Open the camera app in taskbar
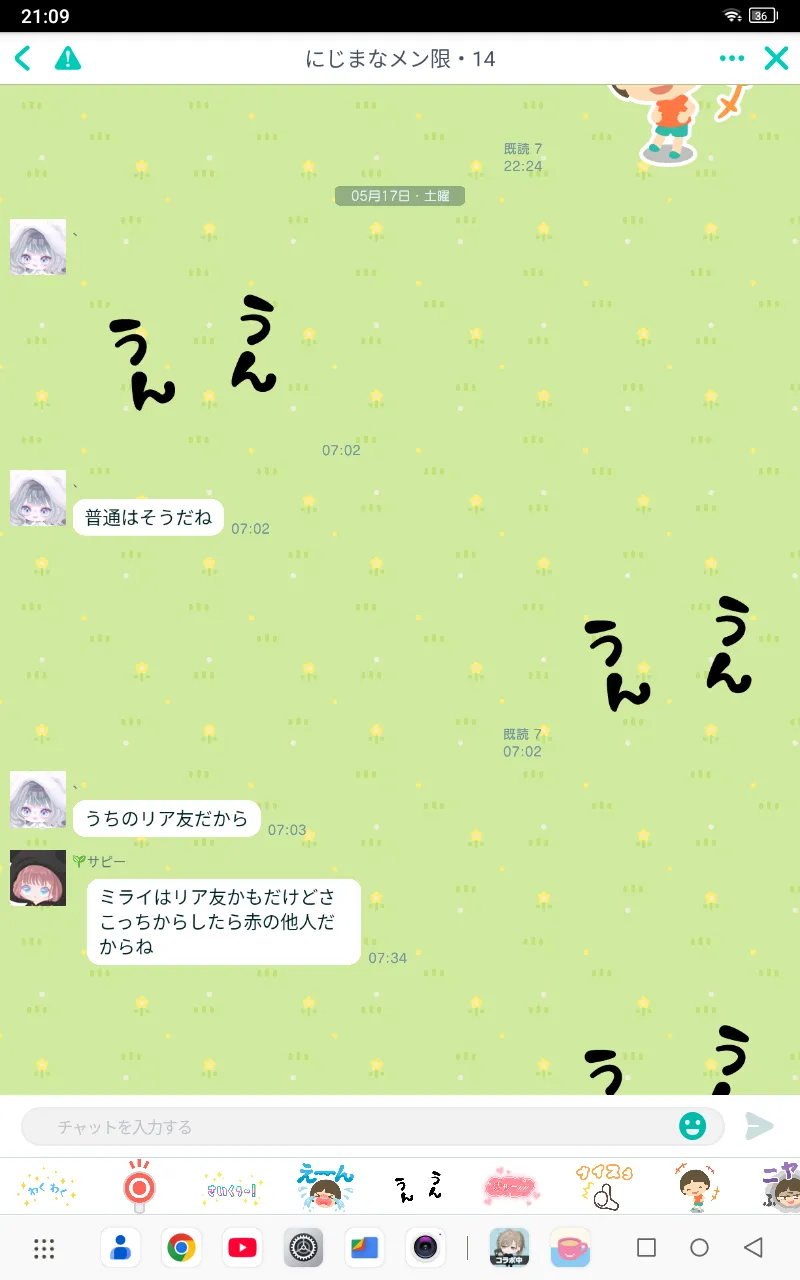 point(425,1247)
